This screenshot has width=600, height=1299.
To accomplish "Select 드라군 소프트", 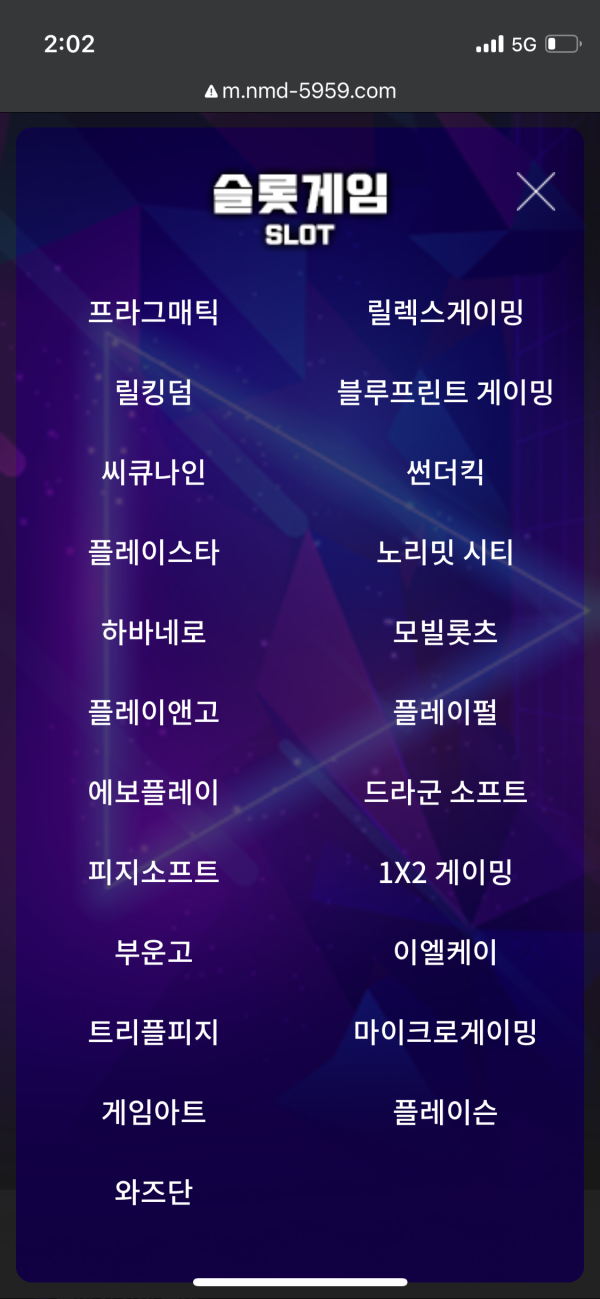I will [445, 792].
